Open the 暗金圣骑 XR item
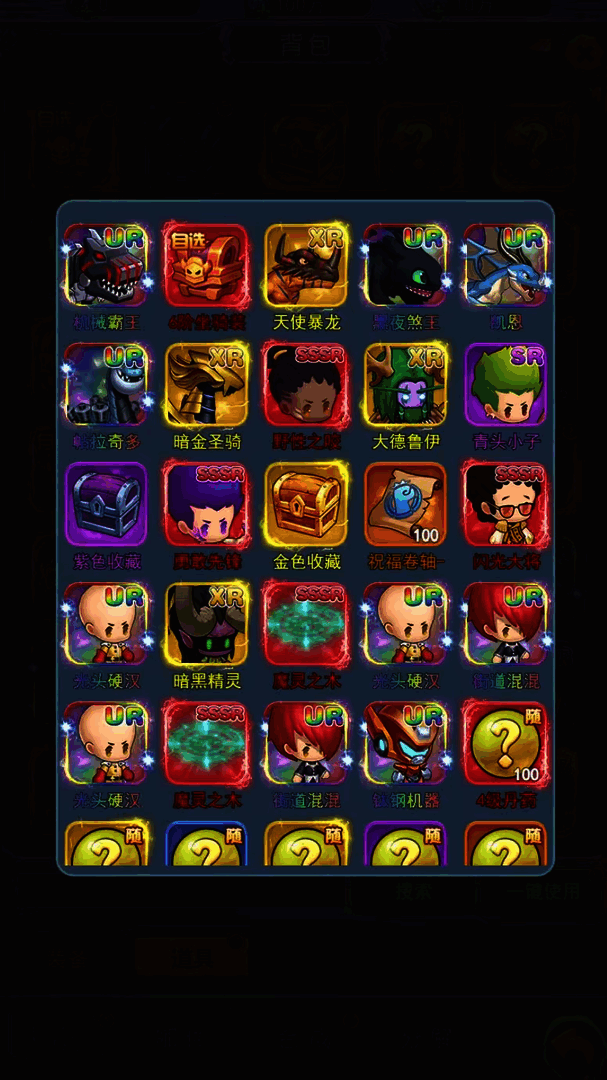 pos(206,384)
